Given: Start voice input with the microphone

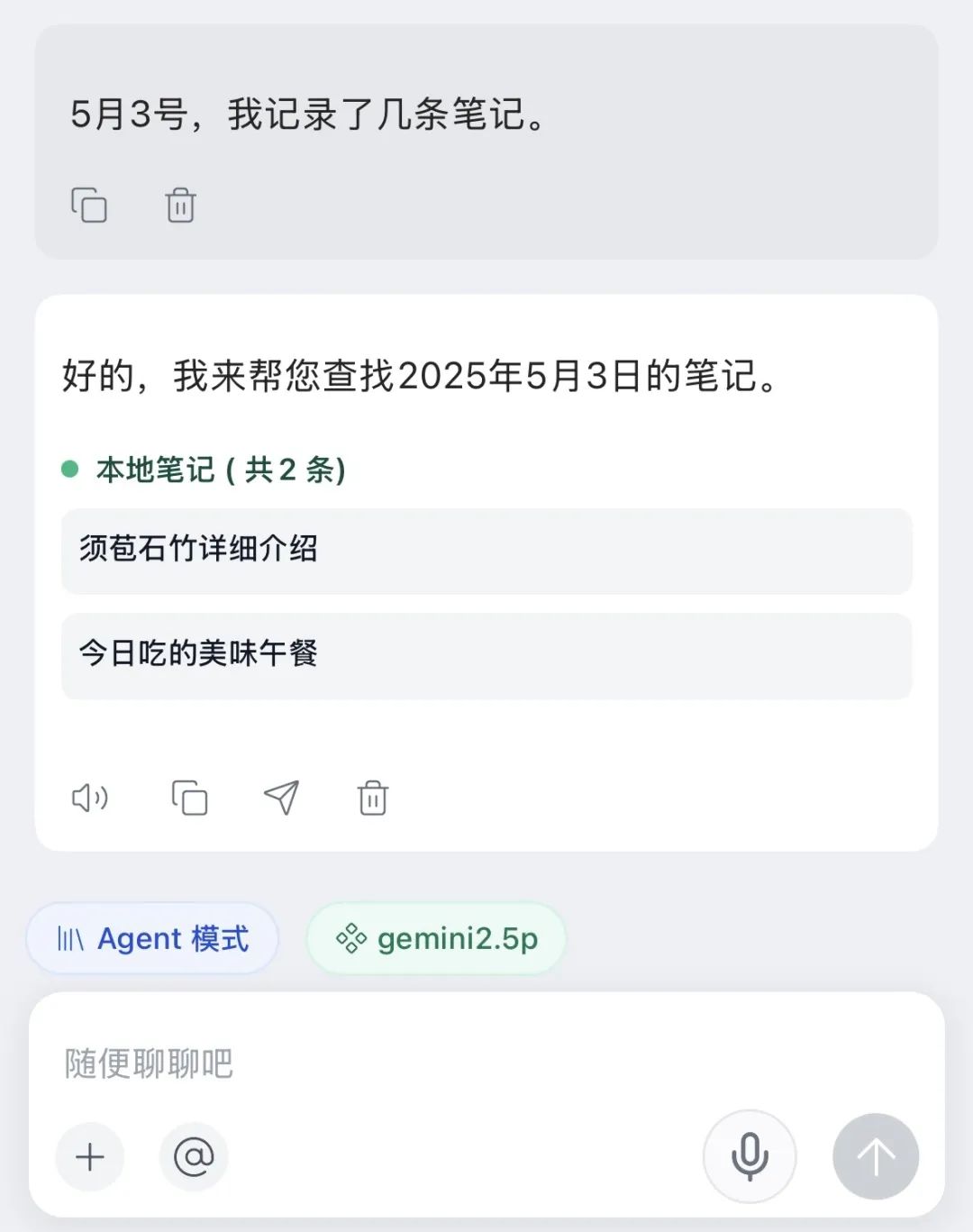Looking at the screenshot, I should pos(750,1156).
